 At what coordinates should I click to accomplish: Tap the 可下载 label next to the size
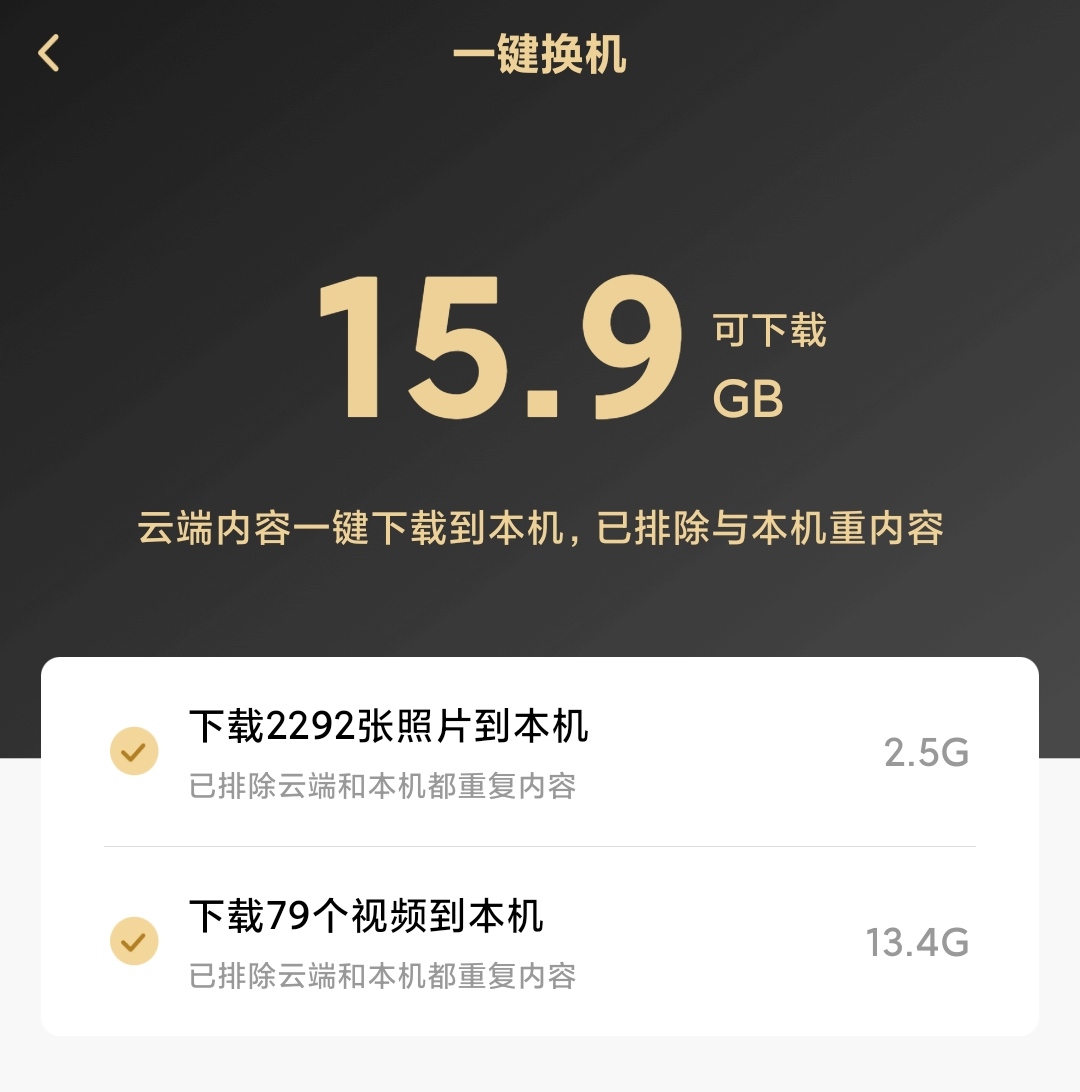coord(770,333)
